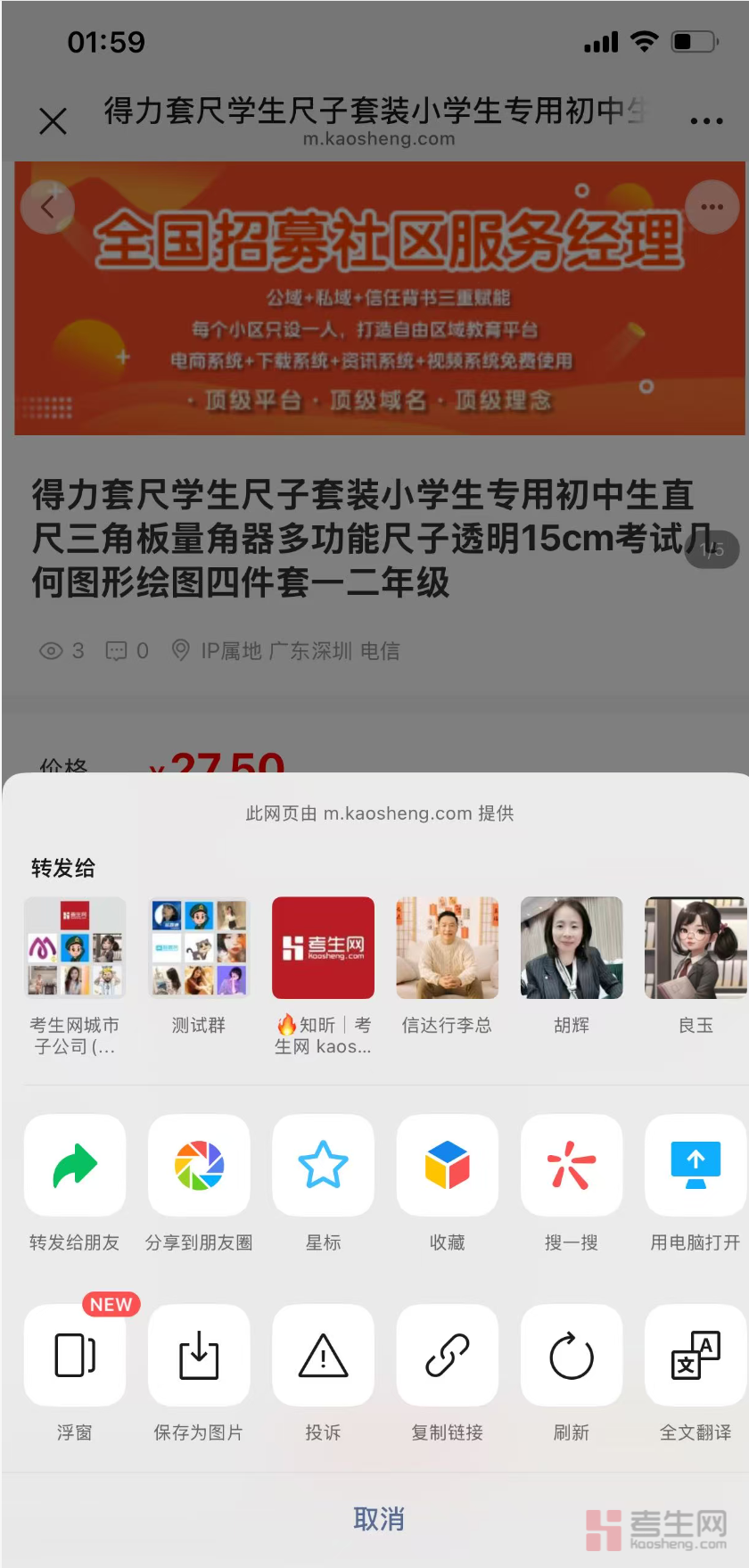749x1568 pixels.
Task: Forward to 测试群 group chat
Action: tap(199, 948)
